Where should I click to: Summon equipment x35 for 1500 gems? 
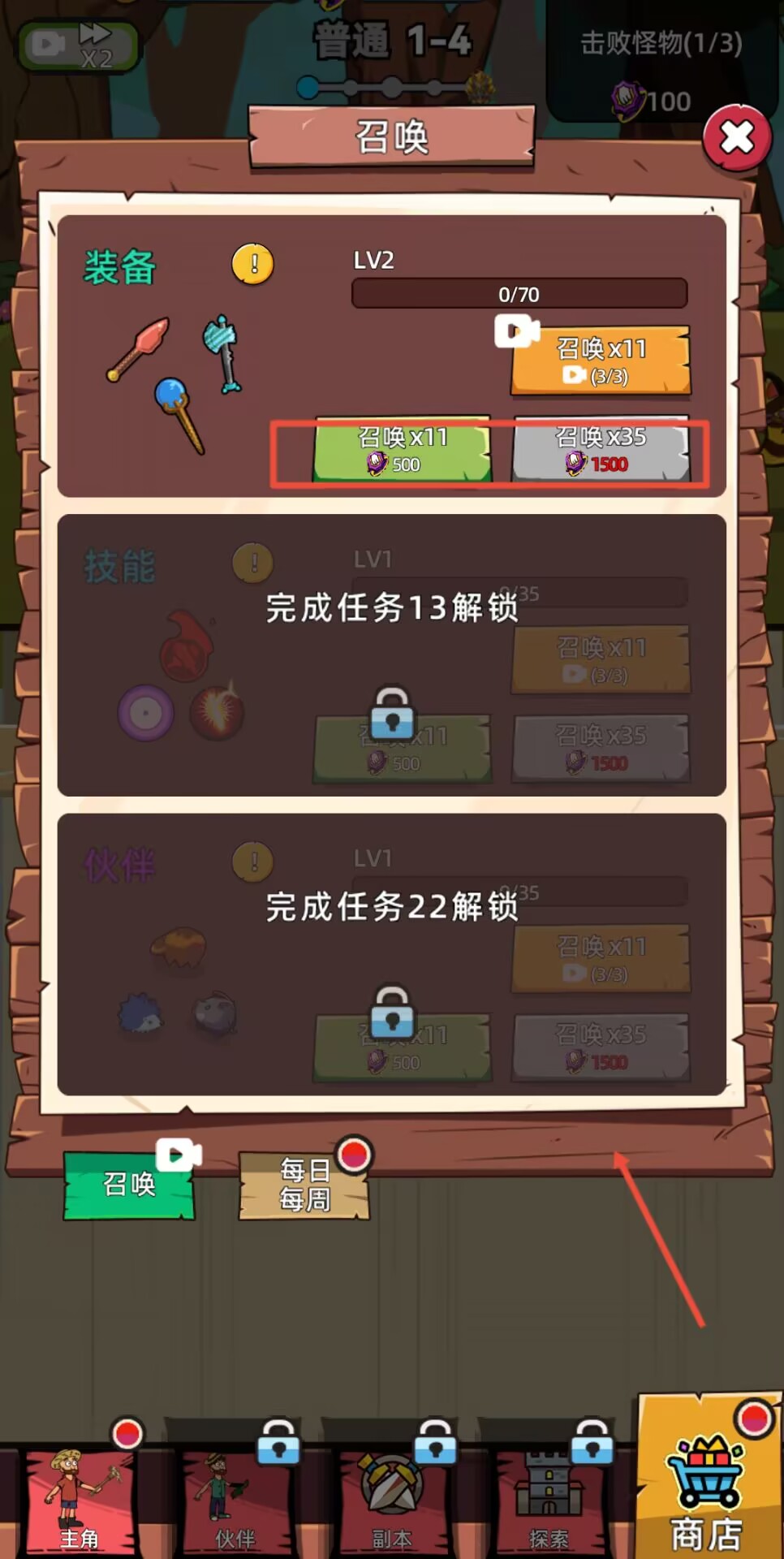point(601,451)
